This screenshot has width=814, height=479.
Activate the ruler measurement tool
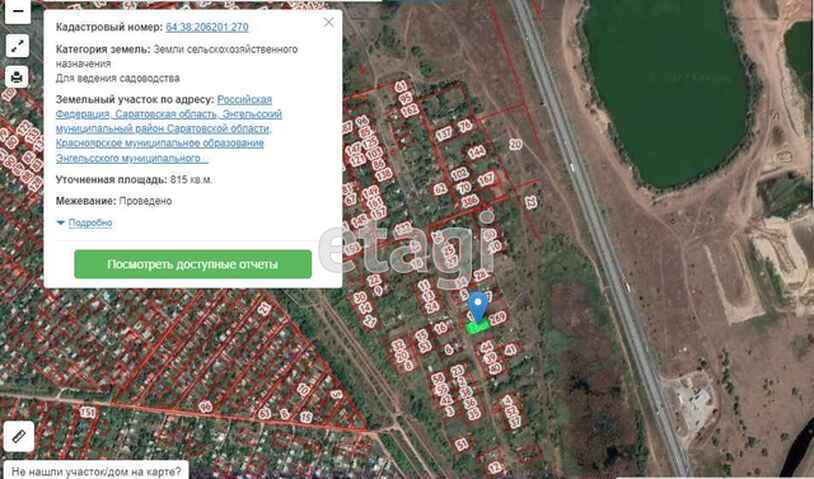click(x=19, y=436)
